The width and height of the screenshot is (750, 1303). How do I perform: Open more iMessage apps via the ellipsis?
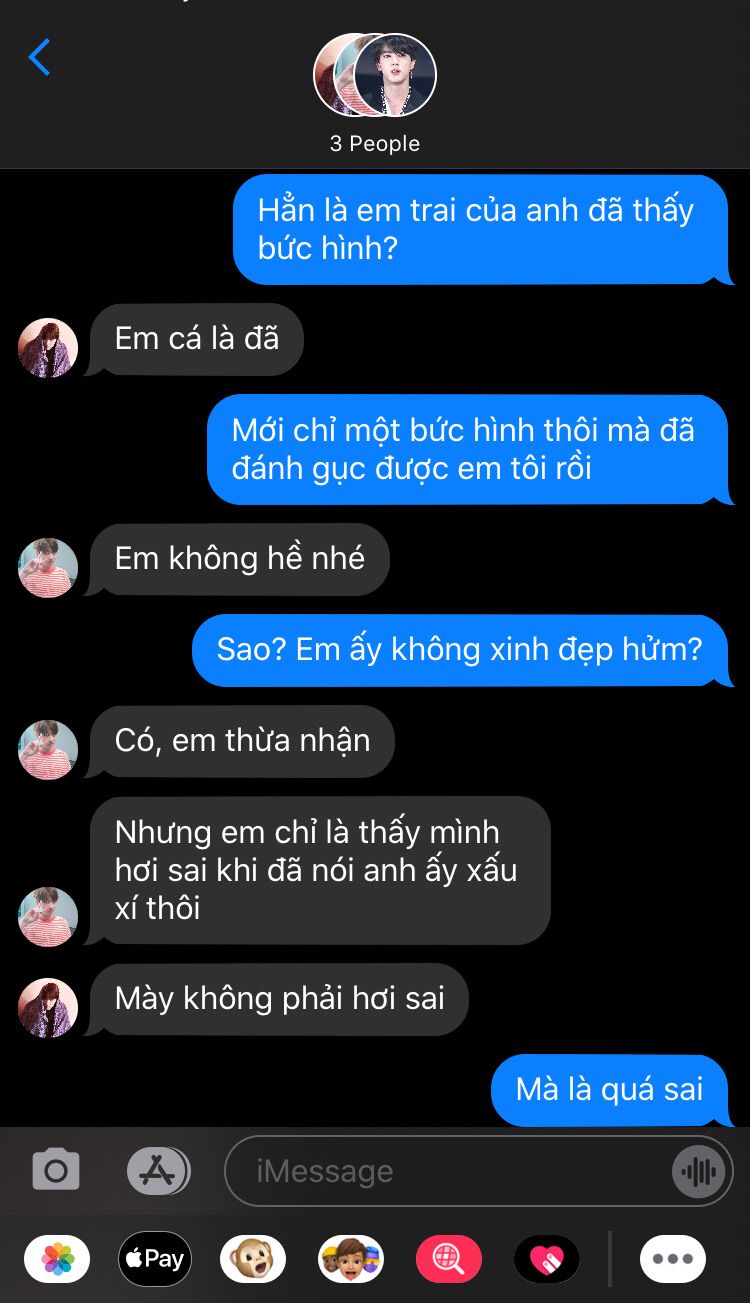coord(672,1259)
